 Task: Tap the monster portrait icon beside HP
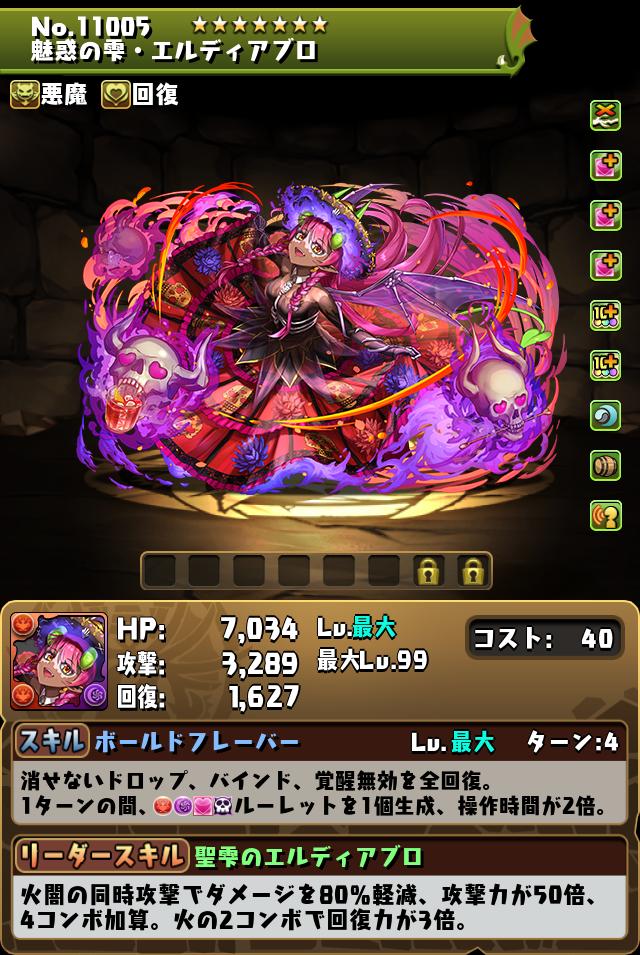coord(58,661)
